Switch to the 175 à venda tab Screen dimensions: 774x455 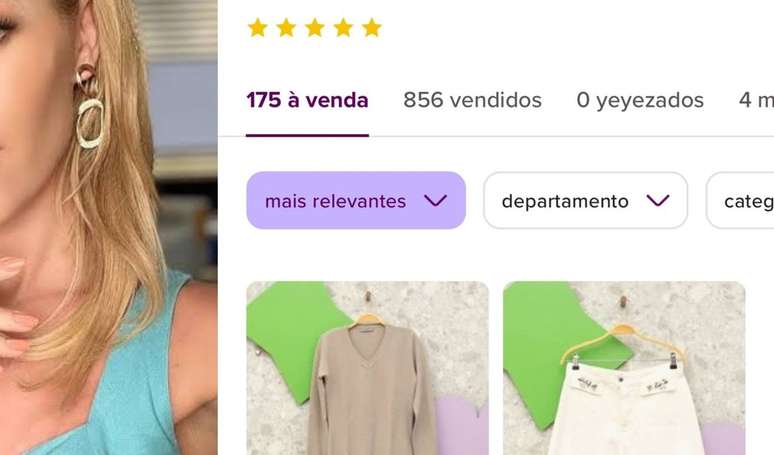[307, 101]
